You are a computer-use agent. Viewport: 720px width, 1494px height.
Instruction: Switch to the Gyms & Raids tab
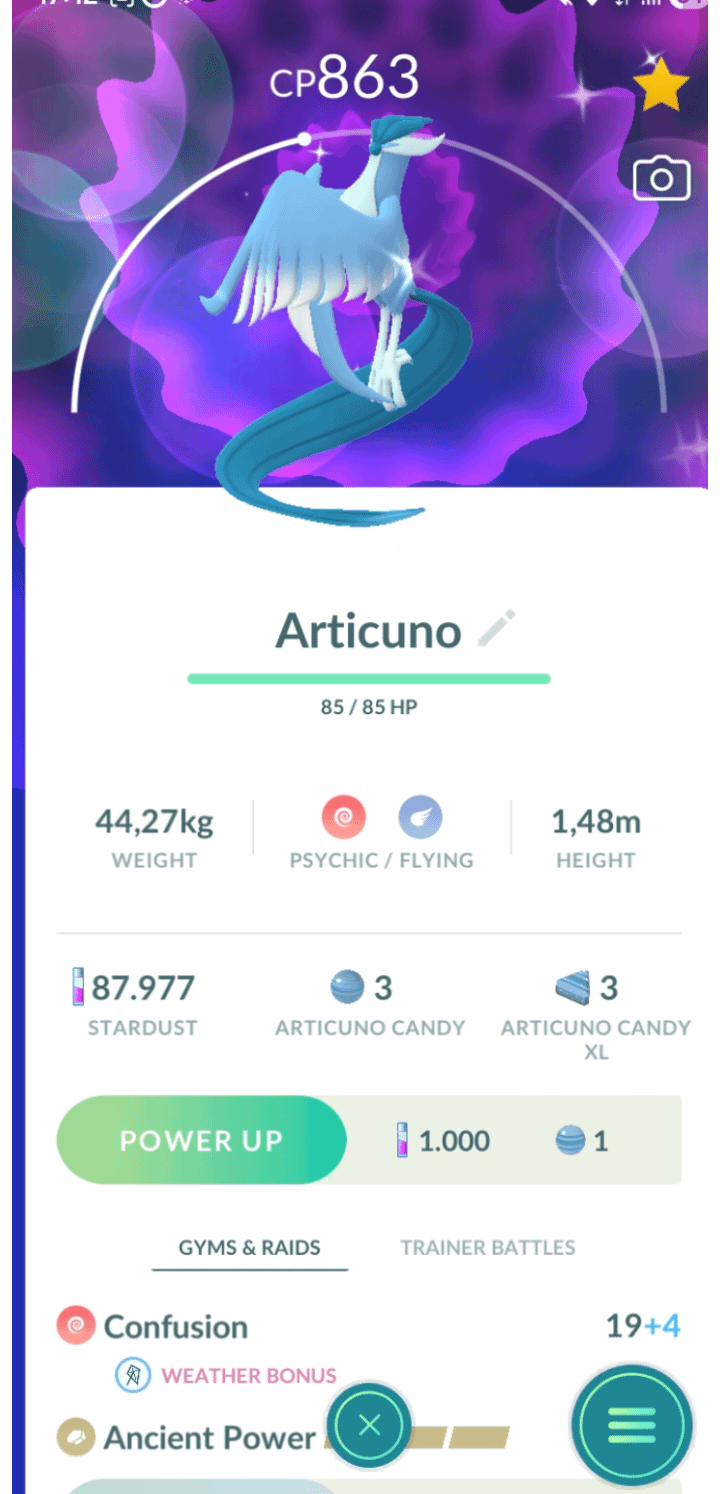click(x=250, y=1247)
